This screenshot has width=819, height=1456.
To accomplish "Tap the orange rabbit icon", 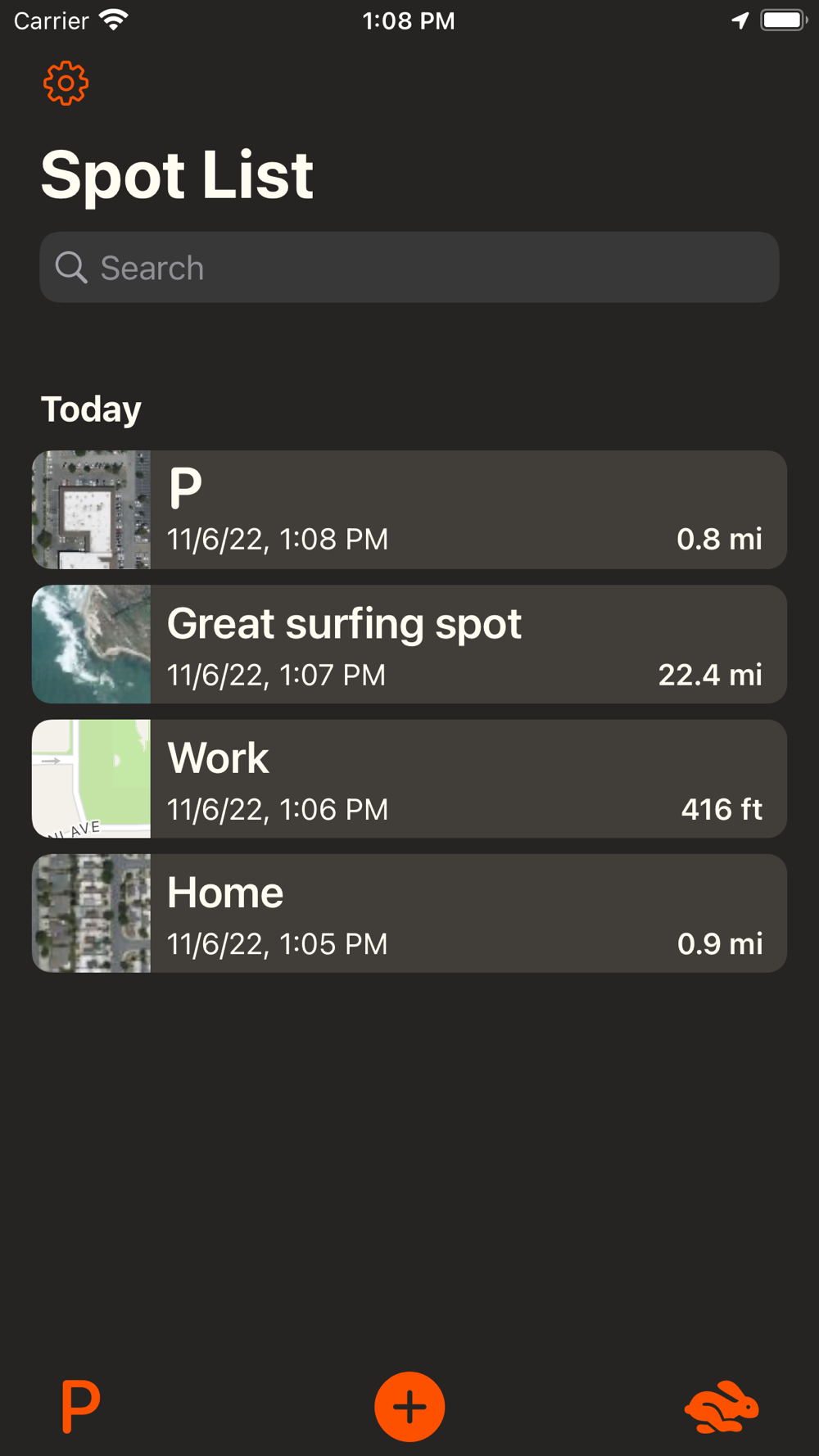I will point(722,1406).
